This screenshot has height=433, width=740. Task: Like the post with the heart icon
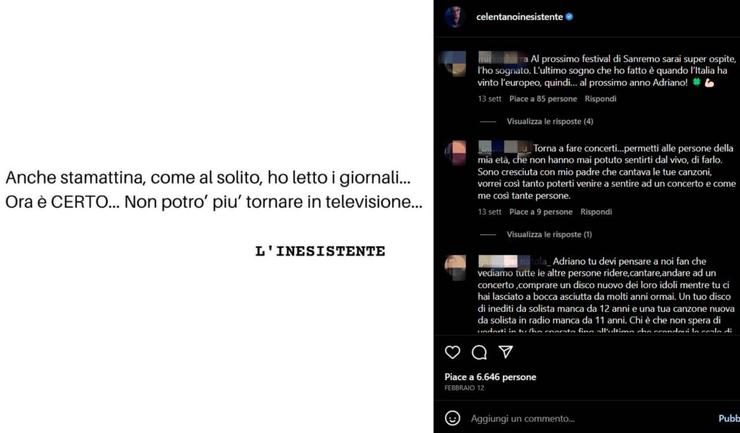tap(452, 352)
